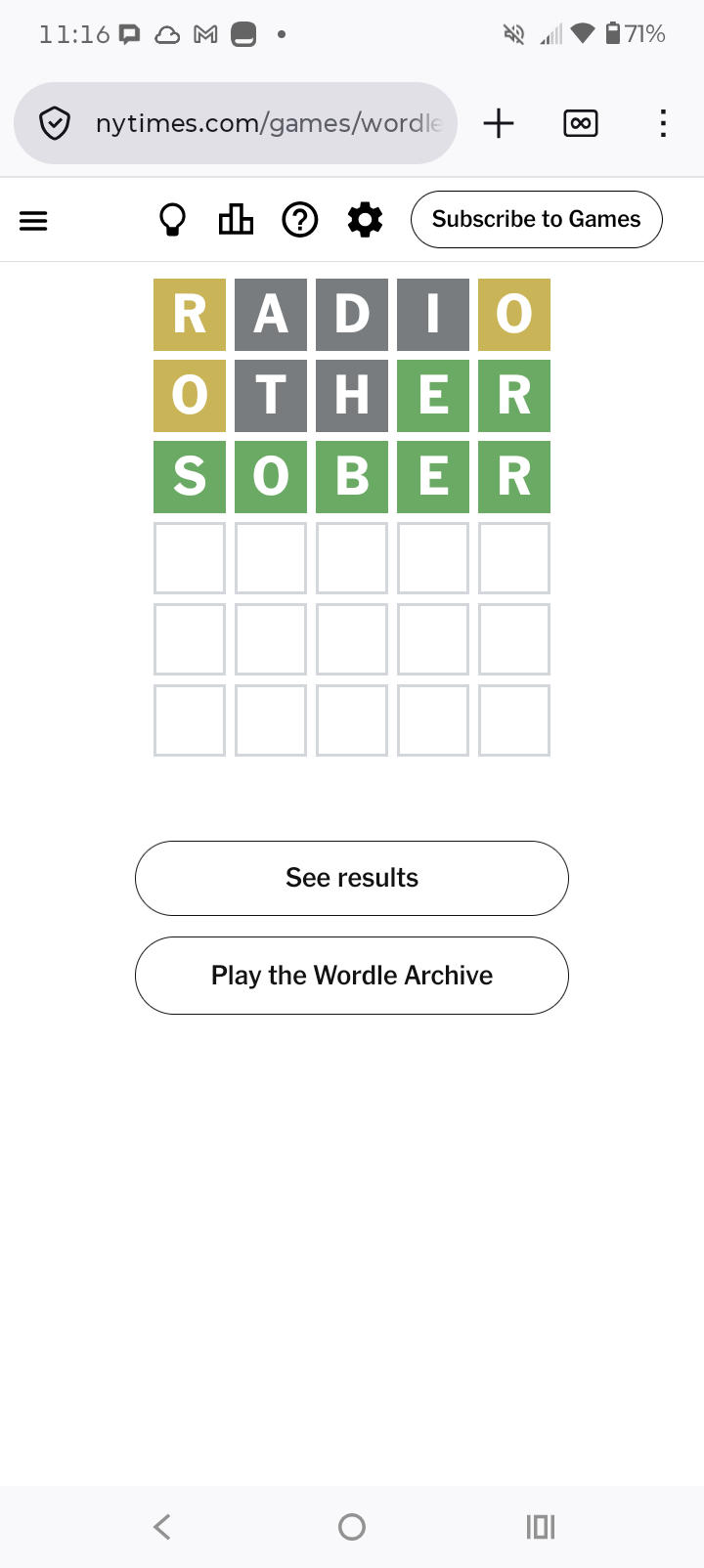Open the private tabs mask icon
704x1568 pixels.
581,123
